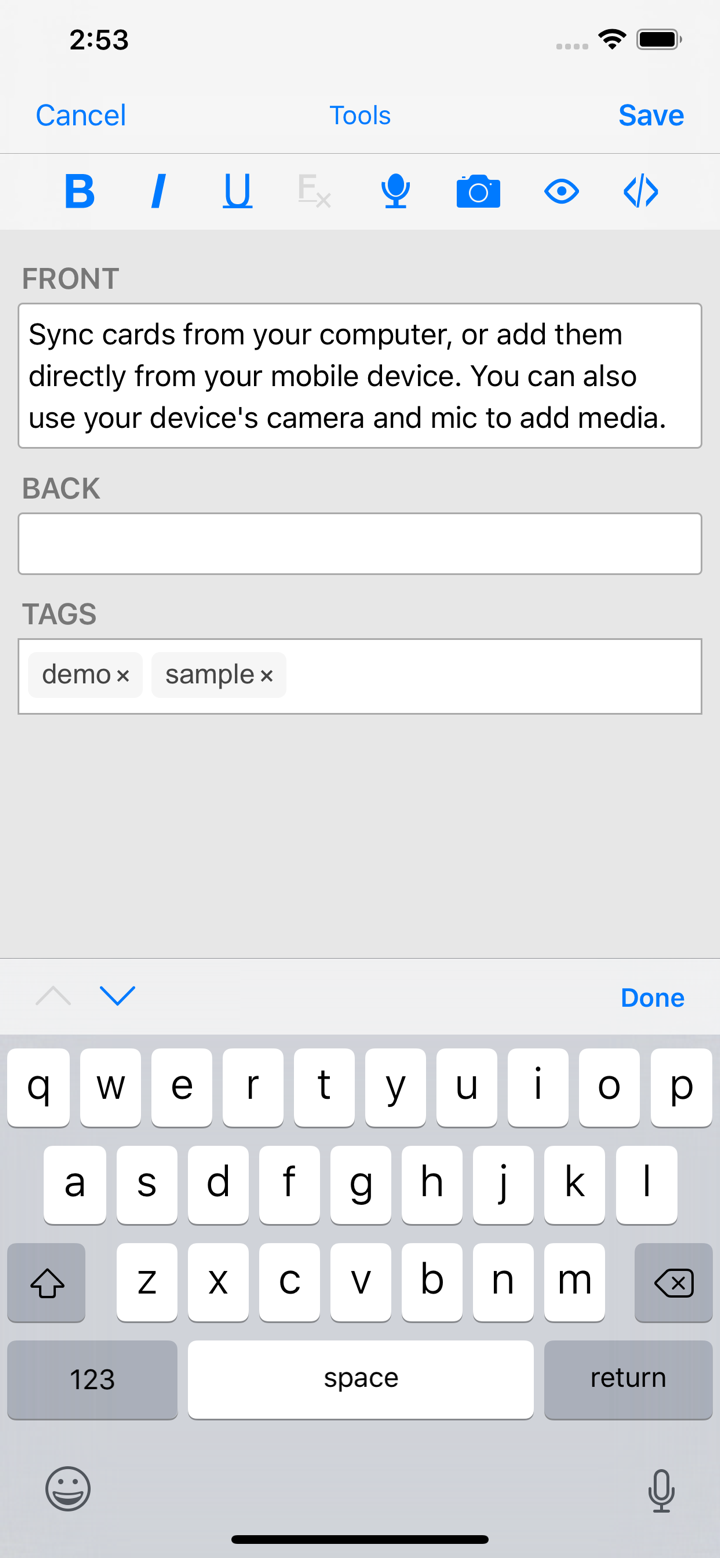Save the new card
The image size is (720, 1558).
pos(651,115)
